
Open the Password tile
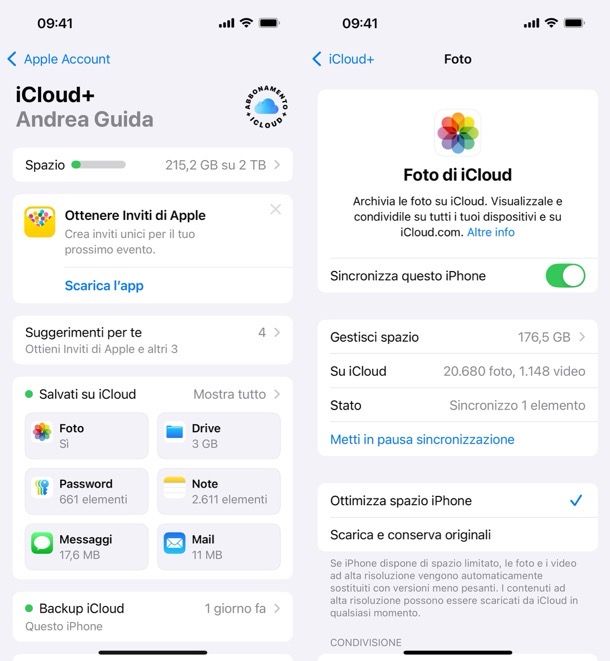pyautogui.click(x=86, y=491)
